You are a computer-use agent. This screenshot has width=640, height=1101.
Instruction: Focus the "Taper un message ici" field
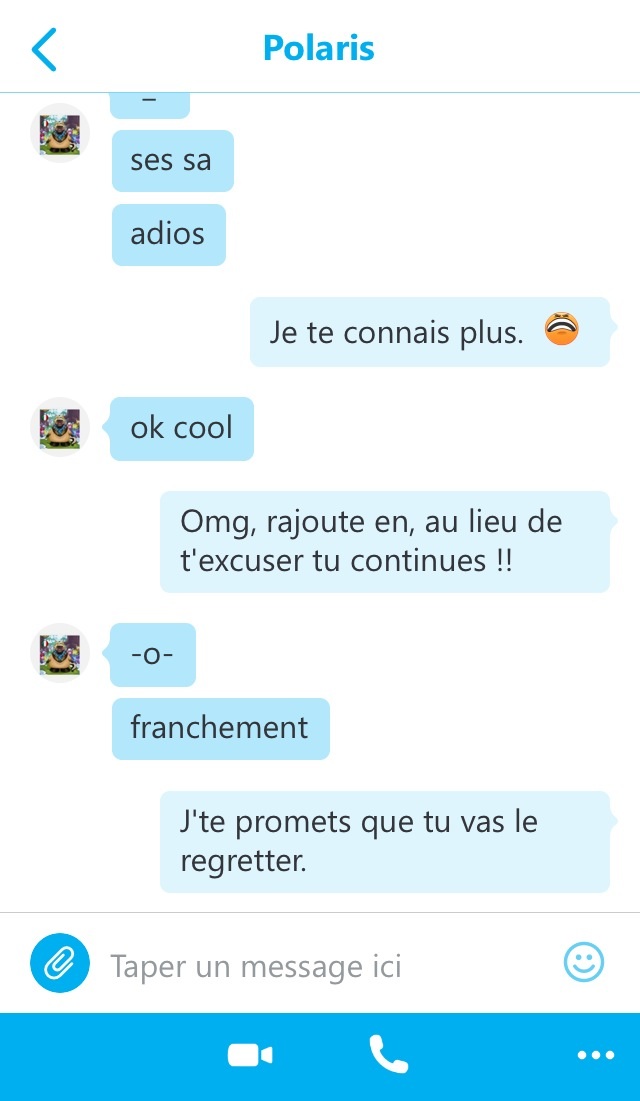coord(320,966)
